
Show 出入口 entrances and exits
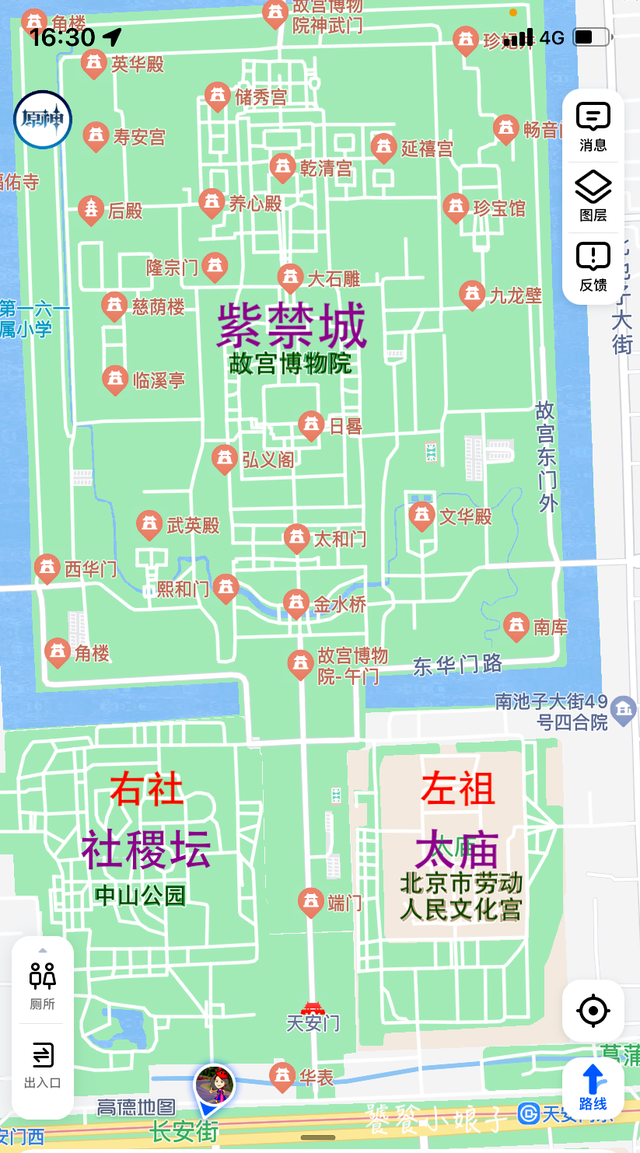pyautogui.click(x=42, y=1064)
